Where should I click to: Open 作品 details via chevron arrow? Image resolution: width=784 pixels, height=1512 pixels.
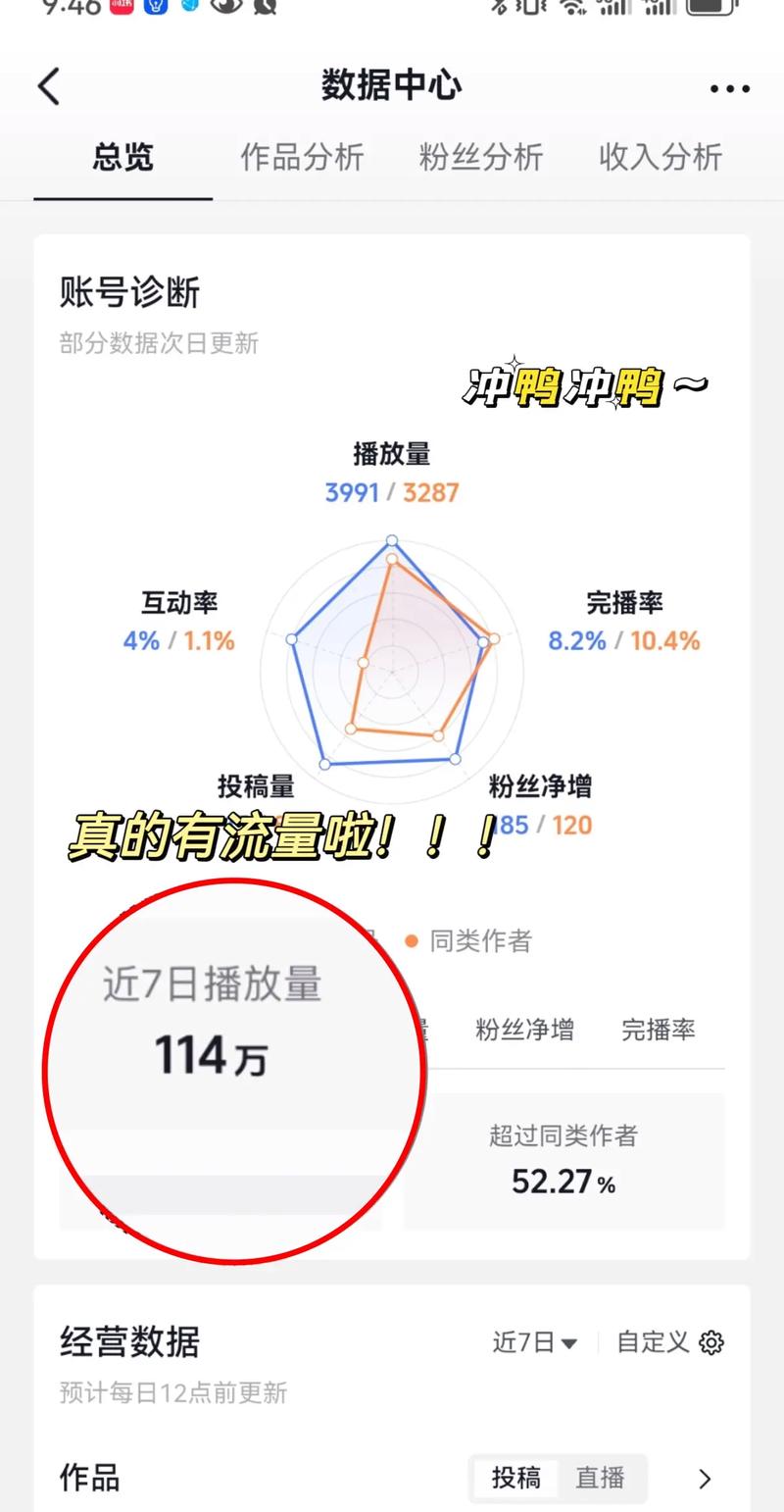705,1479
